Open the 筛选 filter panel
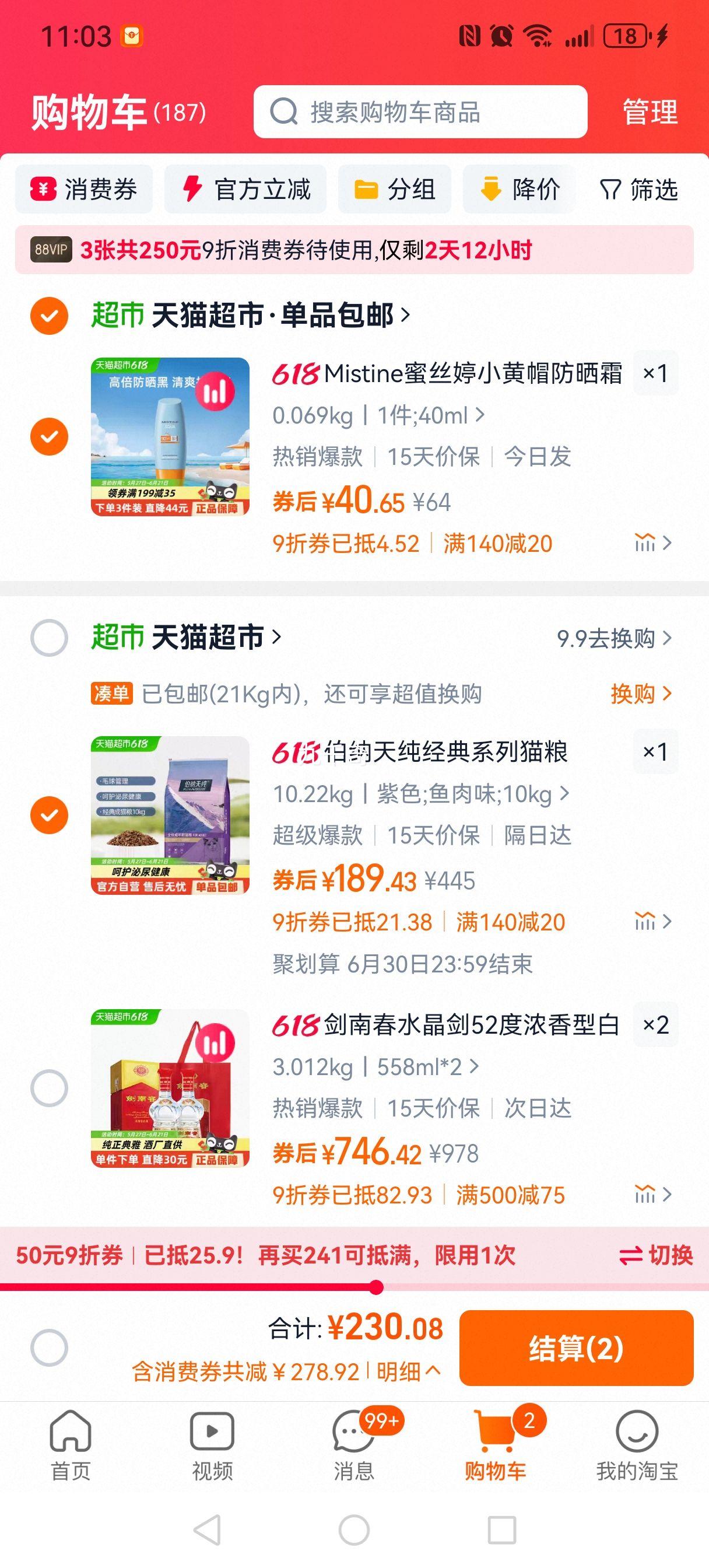Viewport: 709px width, 1568px height. pos(638,190)
